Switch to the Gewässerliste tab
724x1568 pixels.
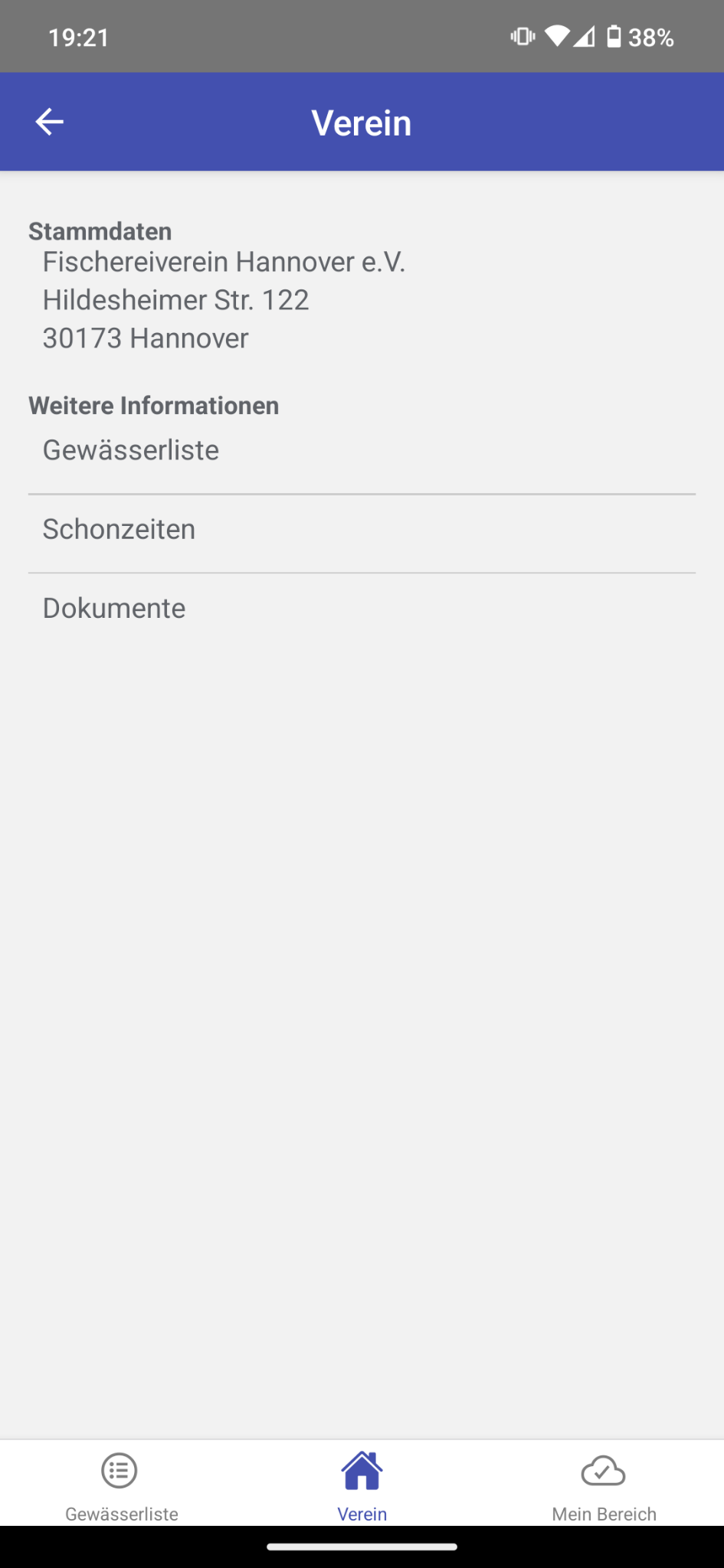pyautogui.click(x=120, y=1489)
